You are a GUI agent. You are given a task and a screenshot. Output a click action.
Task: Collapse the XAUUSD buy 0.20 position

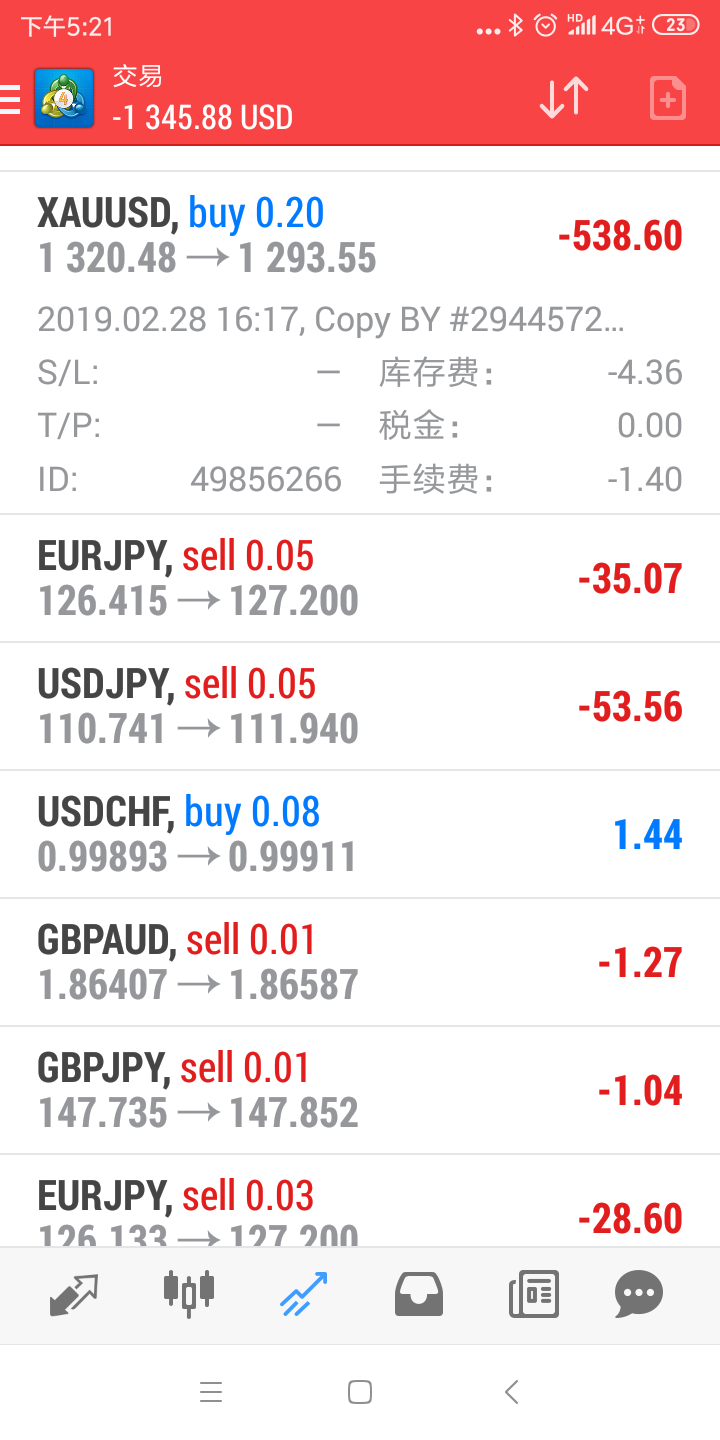(x=360, y=343)
